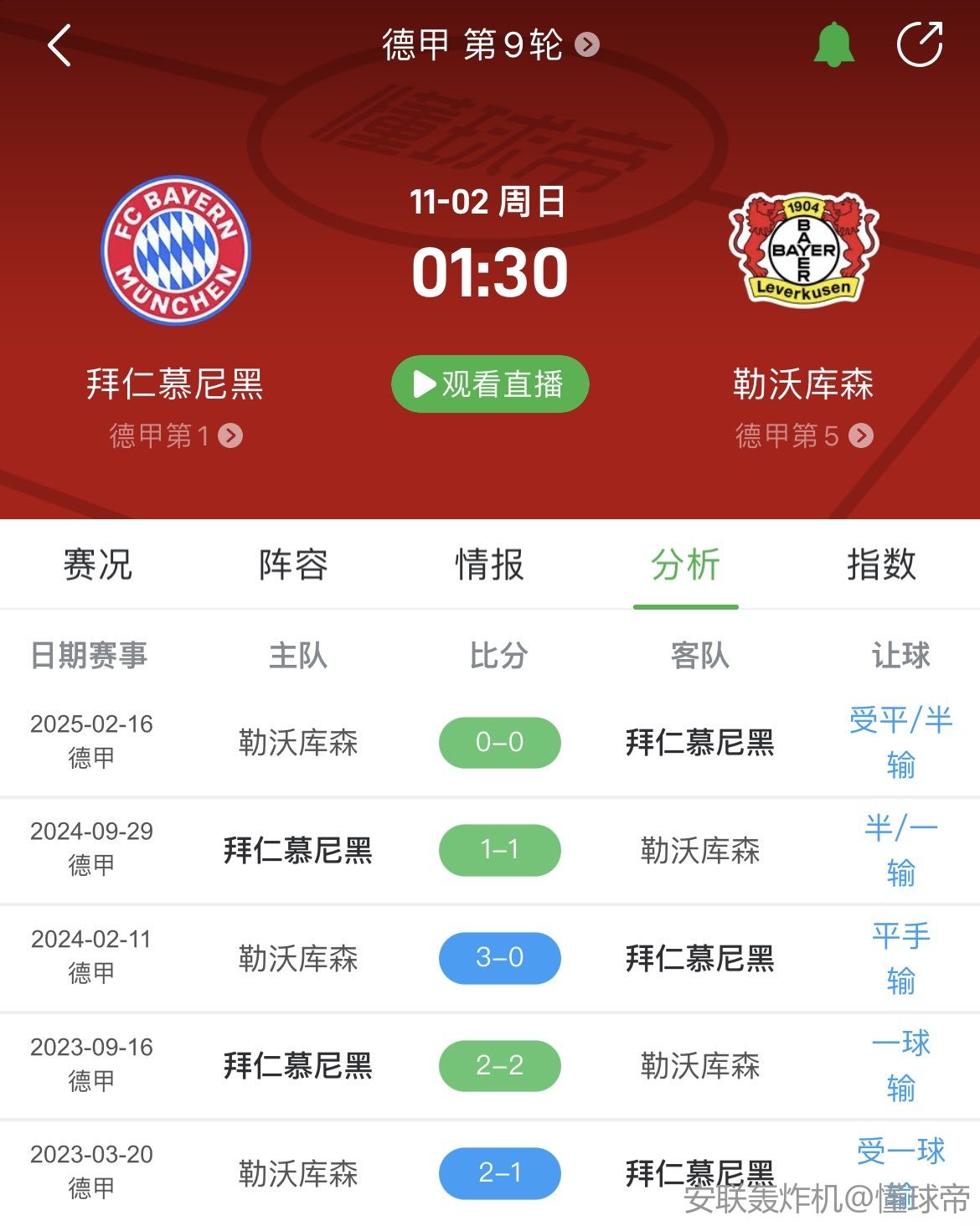
Task: Switch to the 指数 tab
Action: (881, 564)
